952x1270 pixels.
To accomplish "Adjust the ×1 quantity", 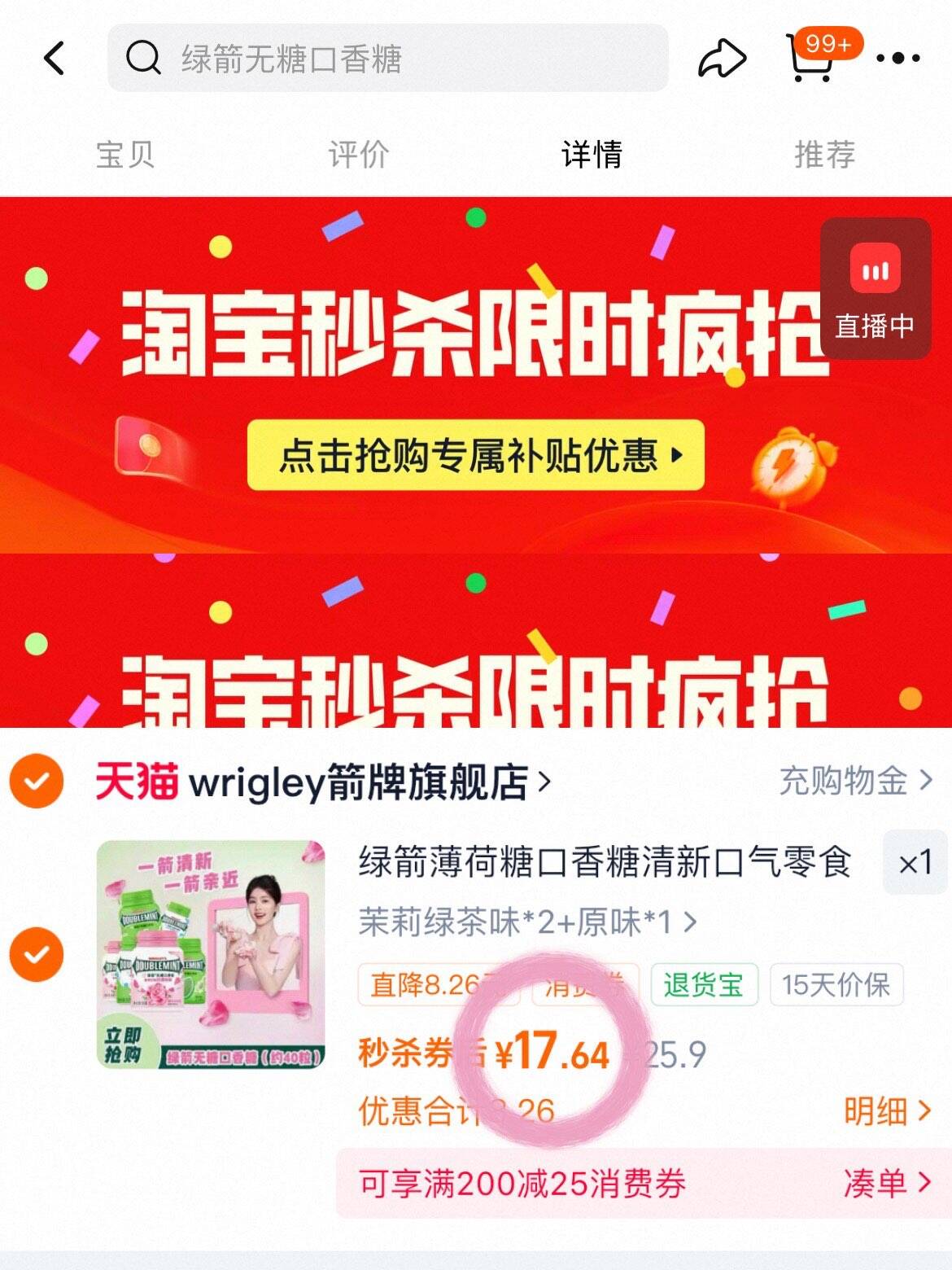I will 915,863.
